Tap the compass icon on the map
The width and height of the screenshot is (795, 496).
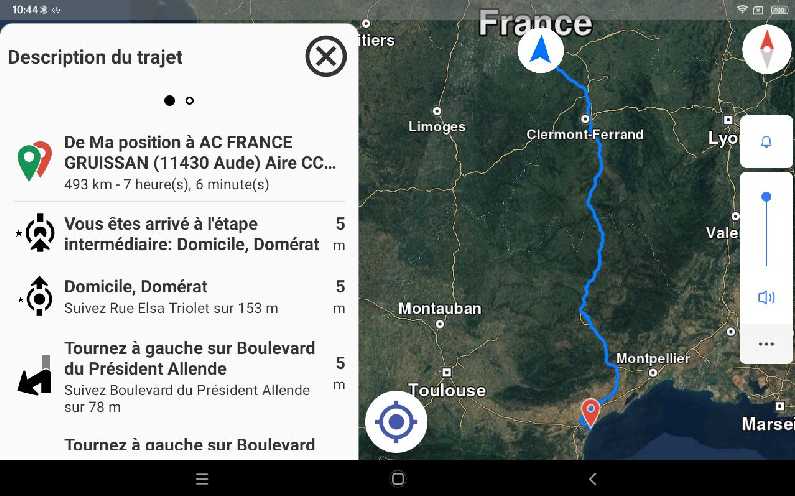(767, 49)
